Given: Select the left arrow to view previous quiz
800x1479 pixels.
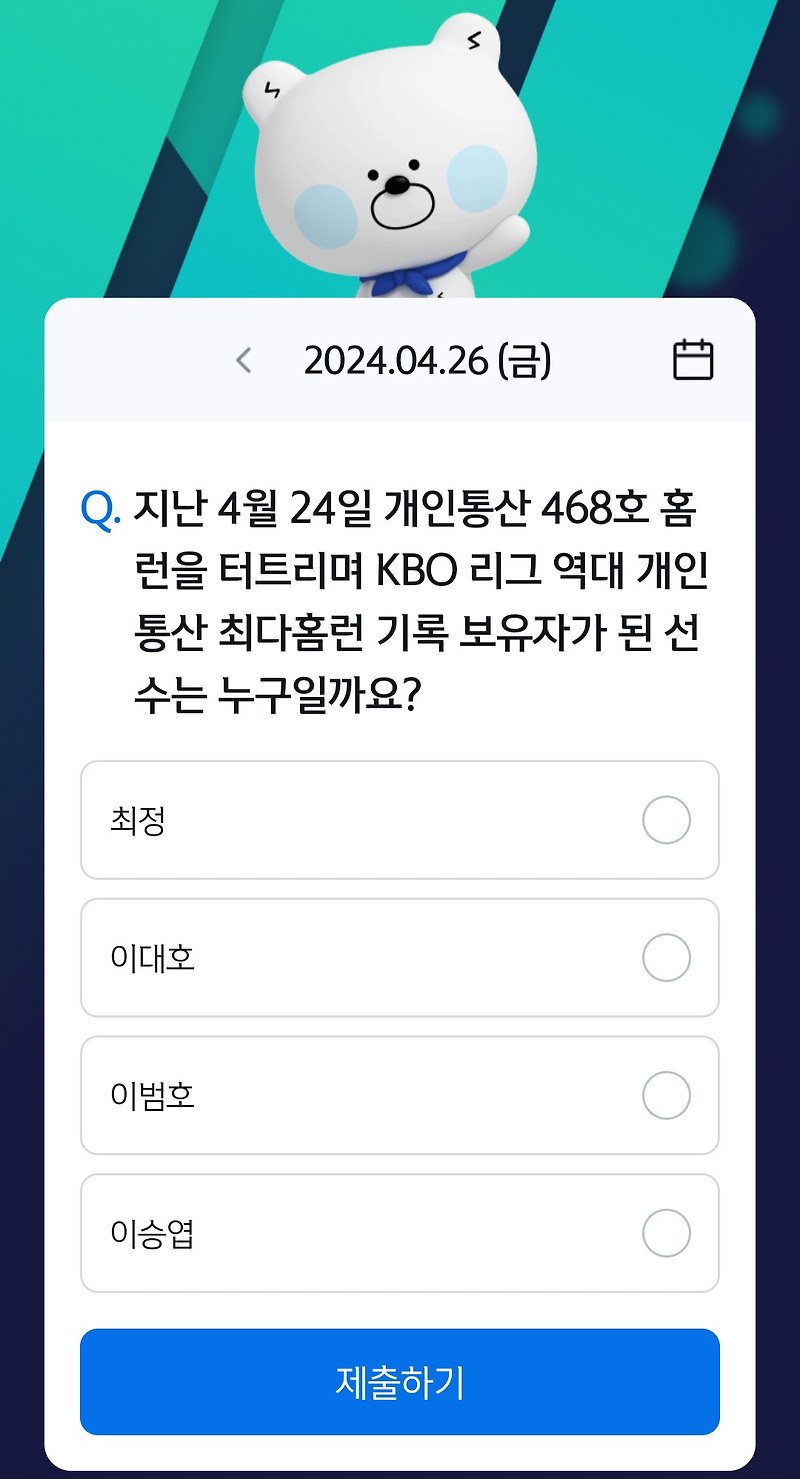Looking at the screenshot, I should 243,361.
